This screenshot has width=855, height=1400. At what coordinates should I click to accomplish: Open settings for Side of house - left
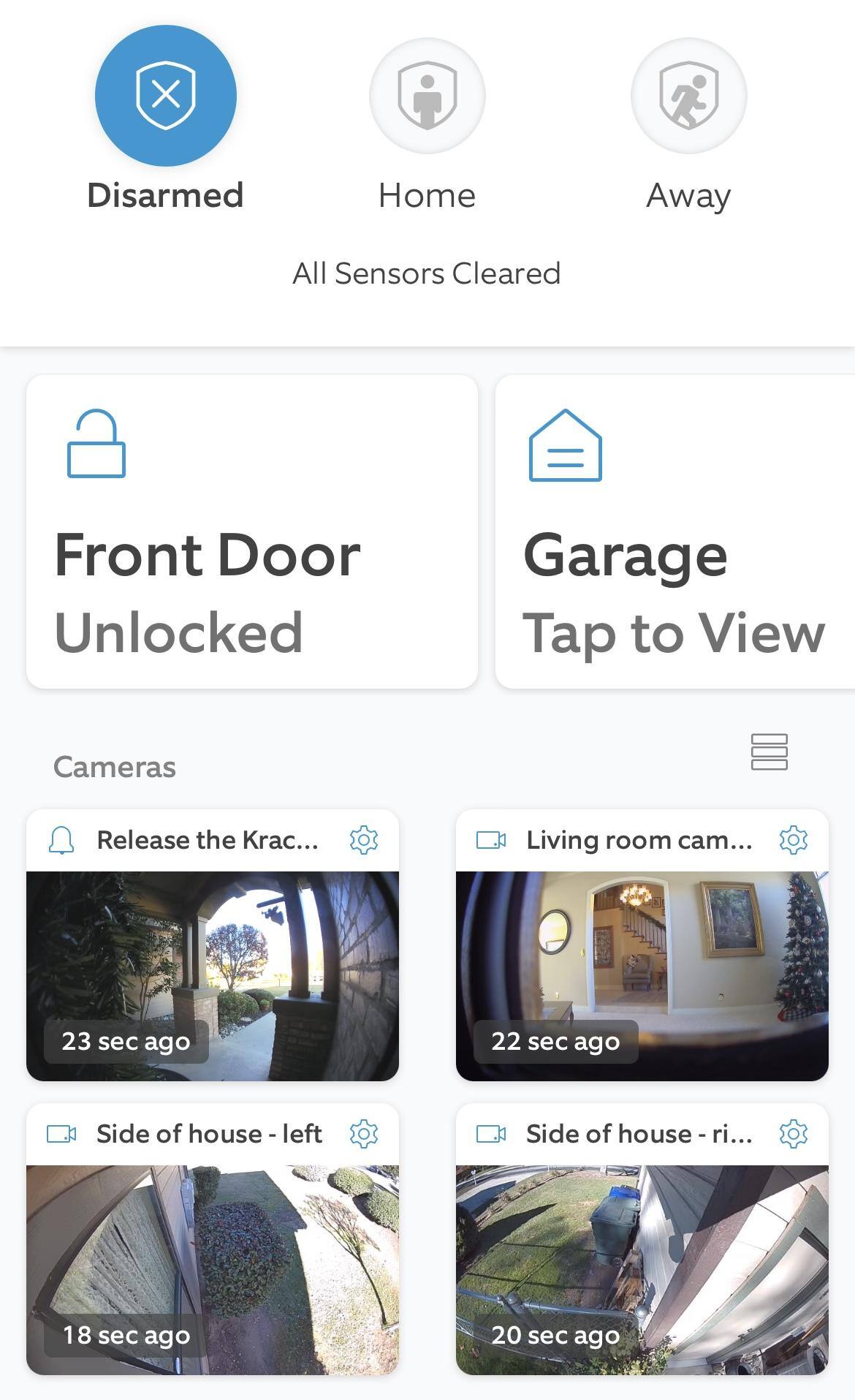(364, 1134)
